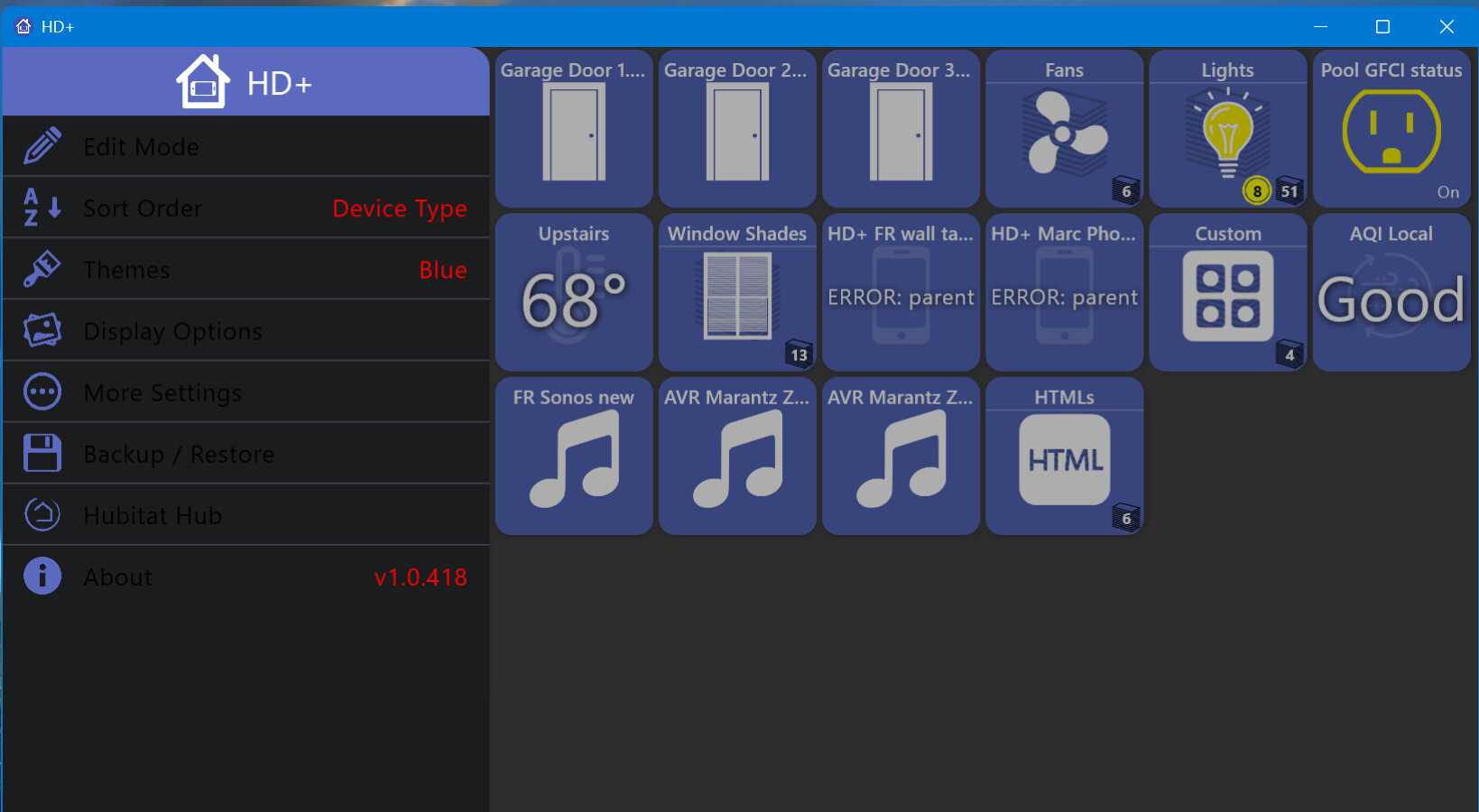The height and width of the screenshot is (812, 1479).
Task: Open Edit Mode
Action: (245, 146)
